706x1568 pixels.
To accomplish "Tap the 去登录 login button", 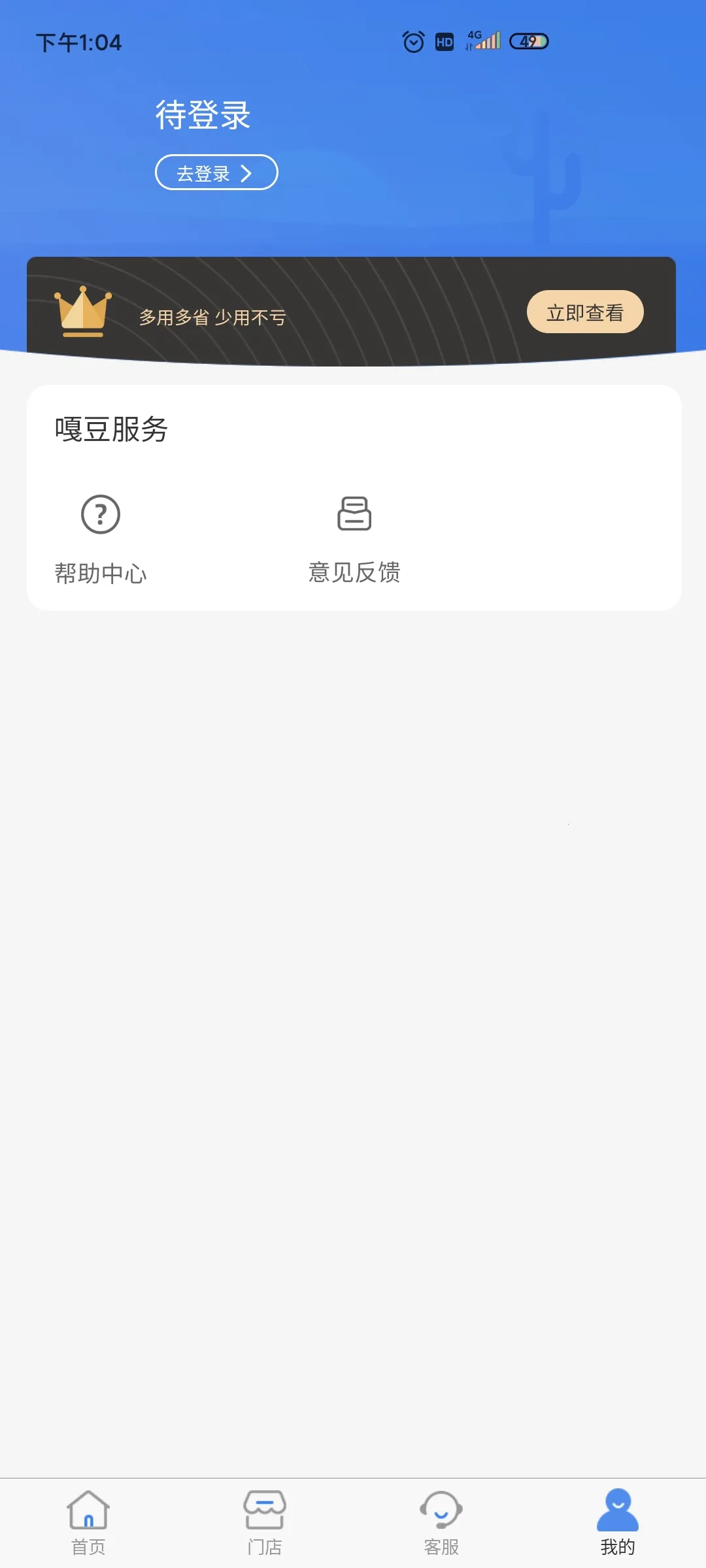I will 216,172.
